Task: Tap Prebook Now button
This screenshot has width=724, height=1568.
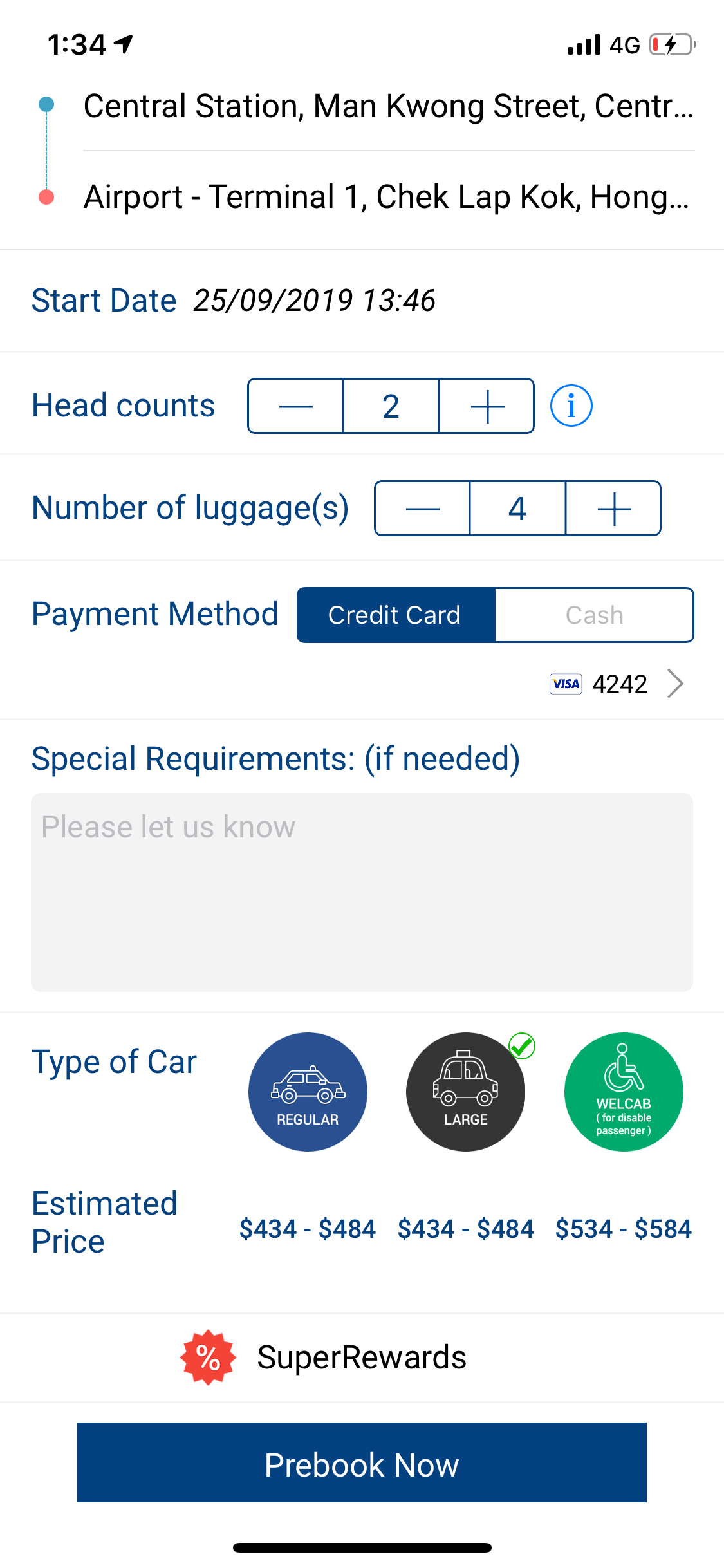Action: coord(362,1462)
